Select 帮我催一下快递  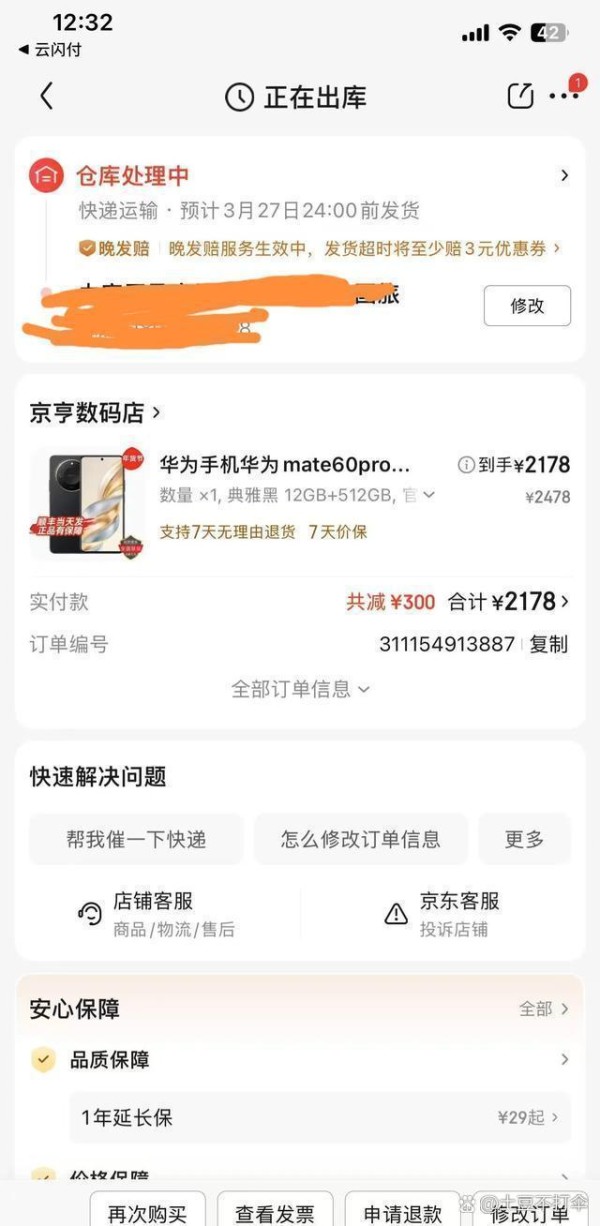coord(136,839)
